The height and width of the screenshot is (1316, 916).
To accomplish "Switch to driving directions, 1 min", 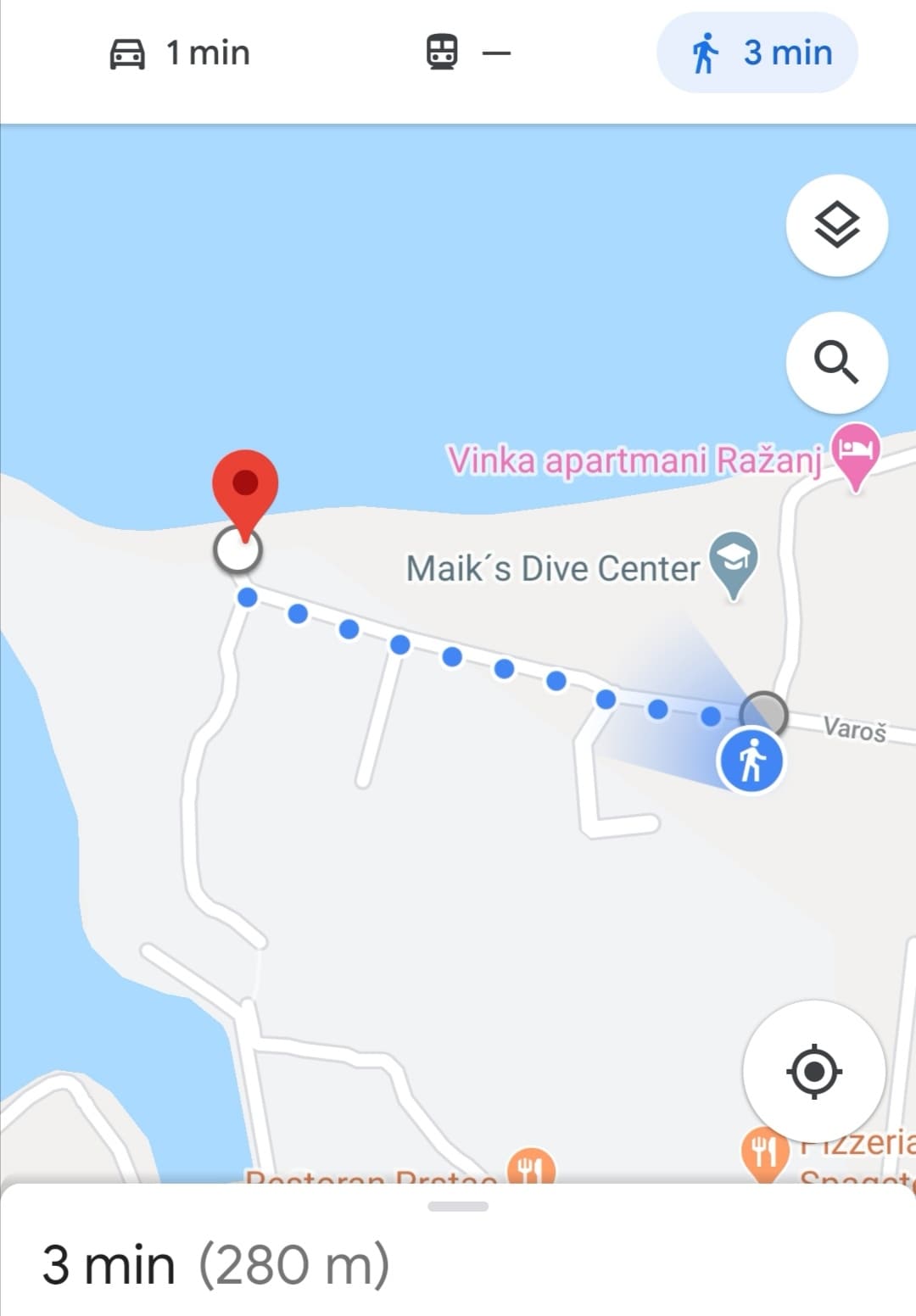I will click(x=180, y=53).
